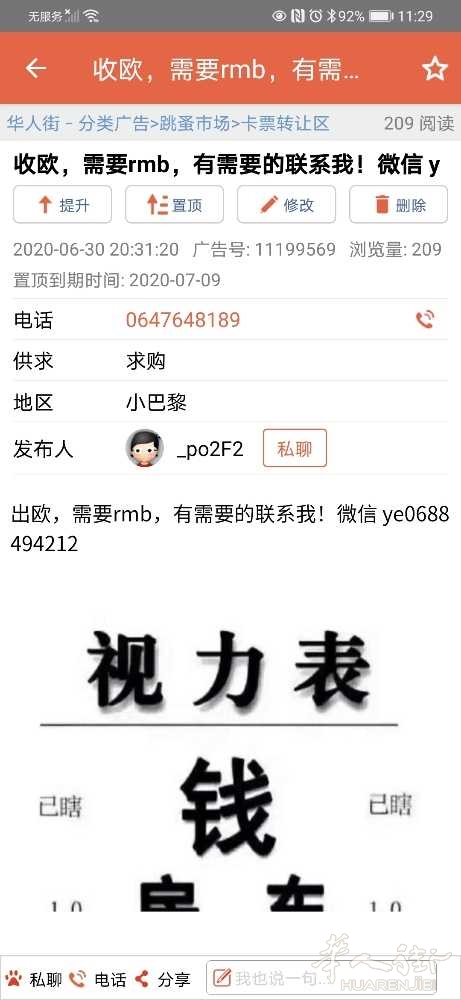Viewport: 461px width, 1000px height.
Task: Tap 私聊 button next to _po2F2
Action: pyautogui.click(x=295, y=448)
